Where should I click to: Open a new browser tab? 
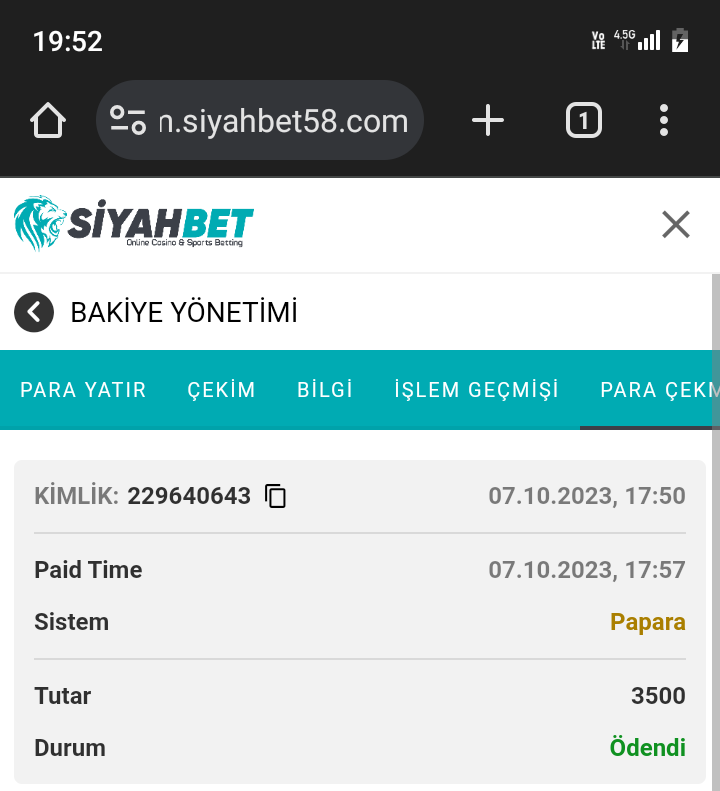point(488,121)
